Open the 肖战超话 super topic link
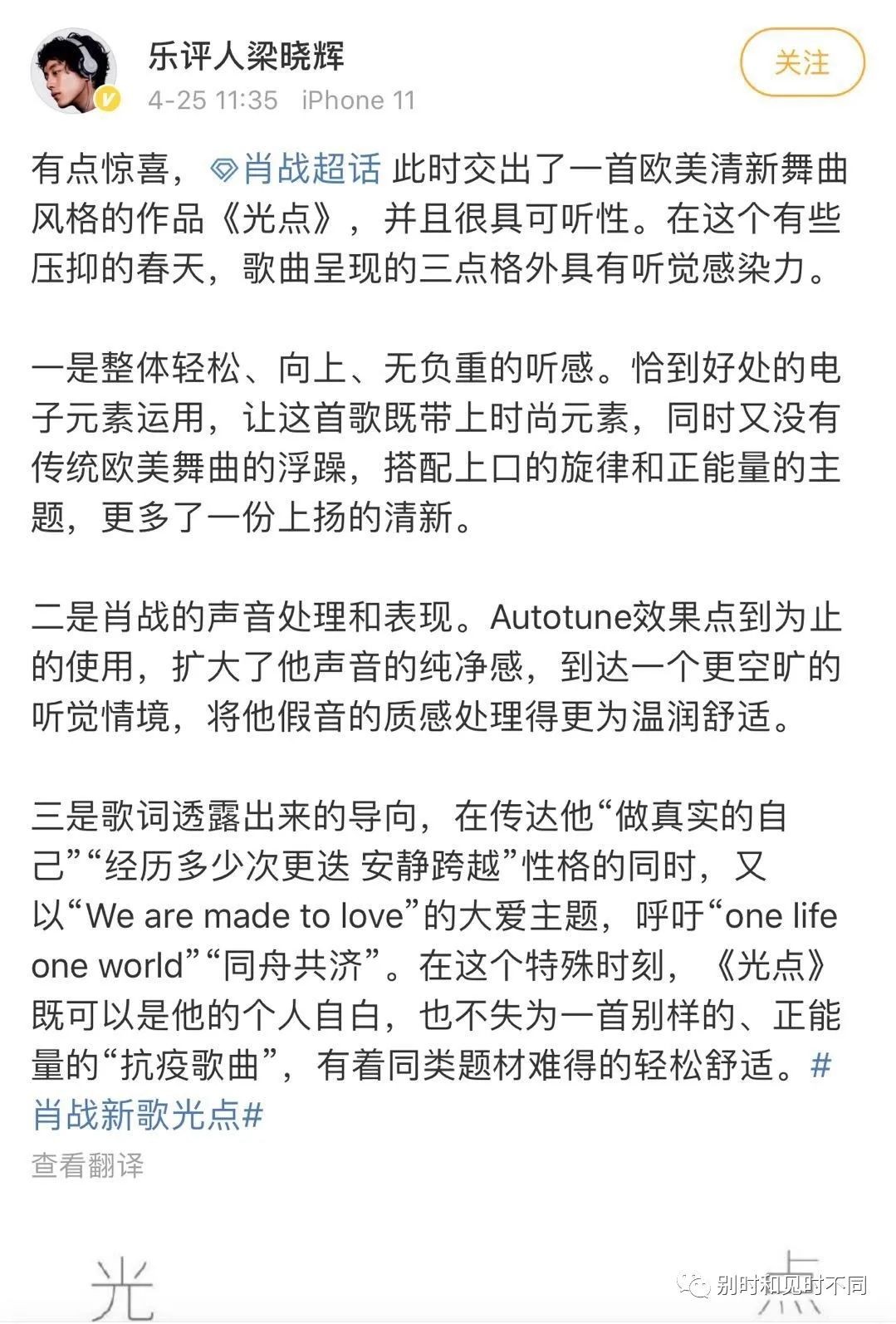896x1324 pixels. point(296,169)
